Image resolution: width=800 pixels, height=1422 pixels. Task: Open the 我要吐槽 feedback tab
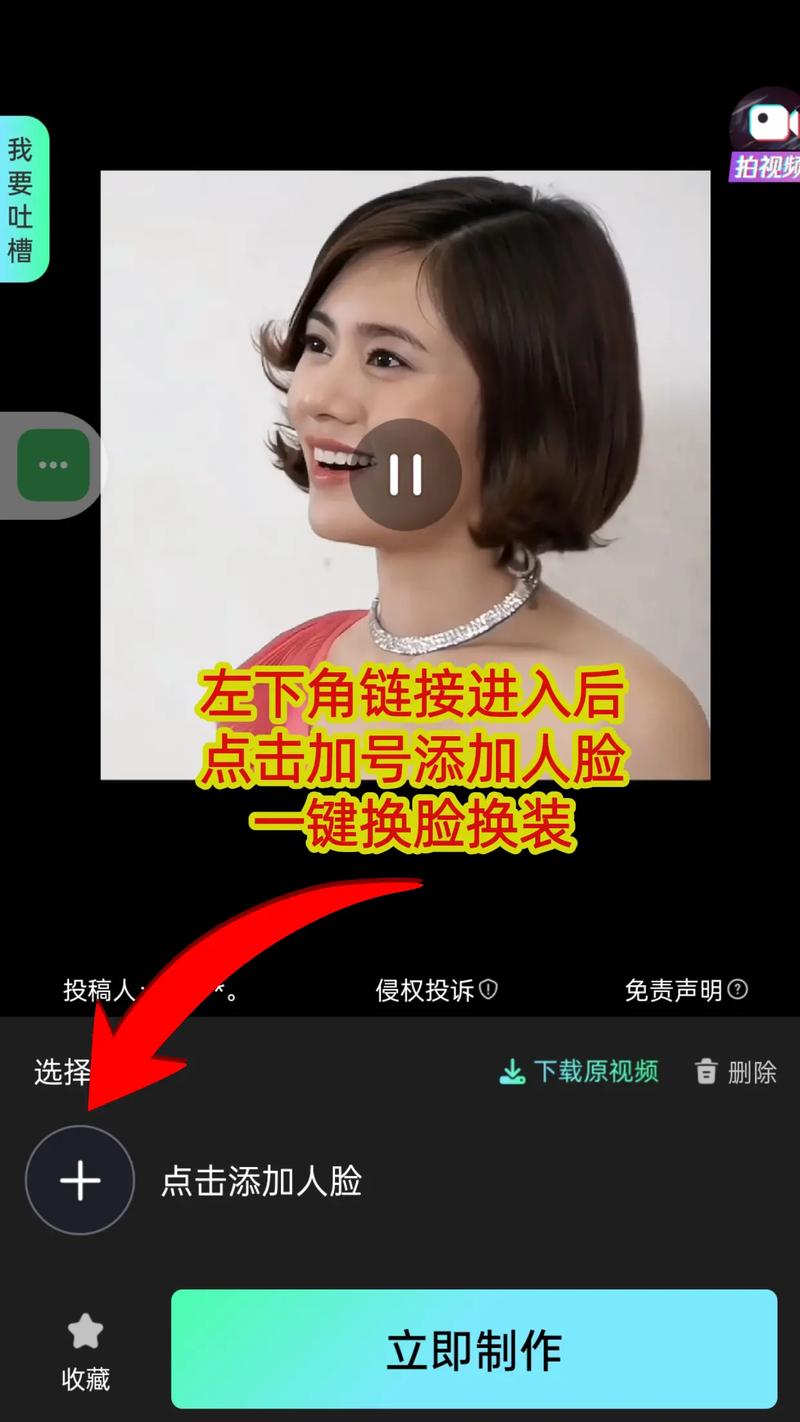tap(22, 200)
